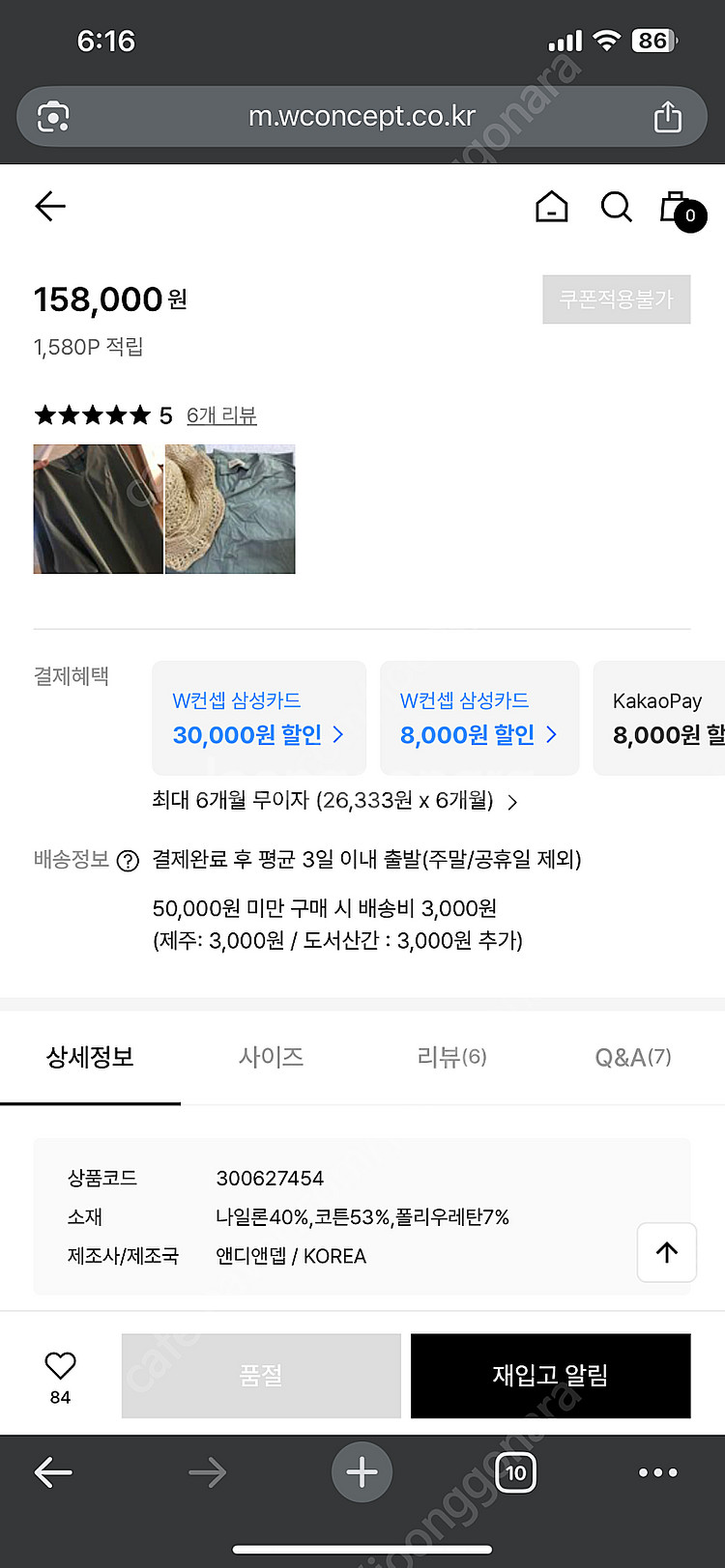The width and height of the screenshot is (725, 1568).
Task: Show the 배송정보 help tooltip
Action: tap(128, 861)
